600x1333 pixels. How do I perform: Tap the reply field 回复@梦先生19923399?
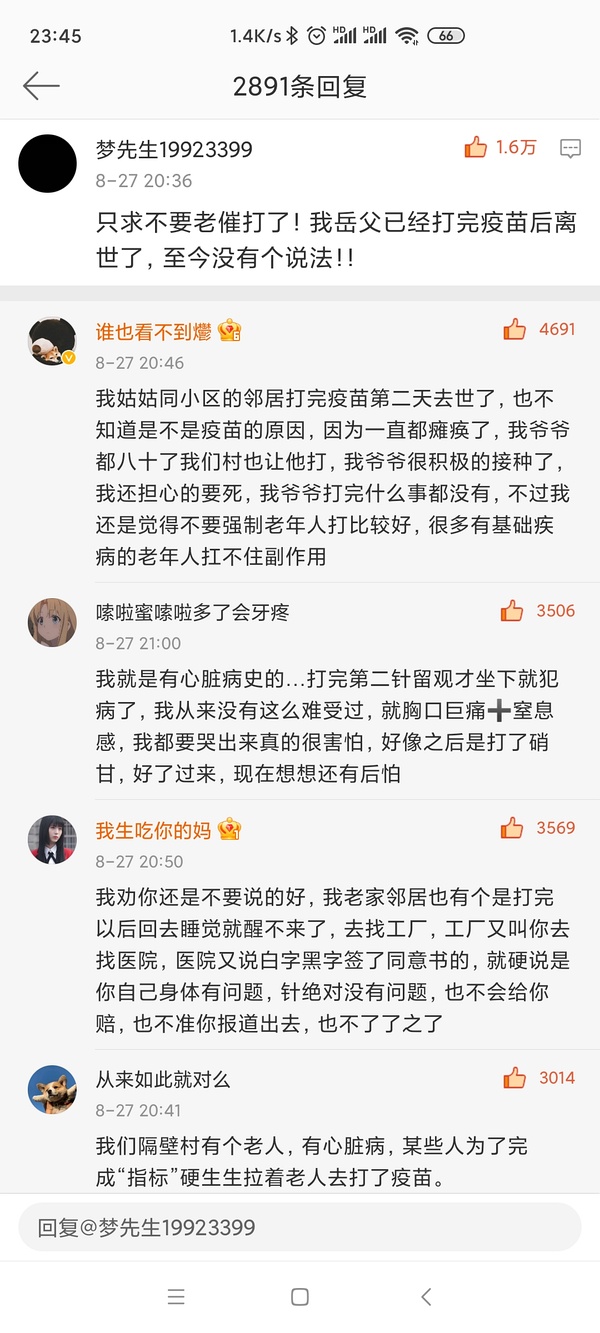click(x=299, y=1227)
